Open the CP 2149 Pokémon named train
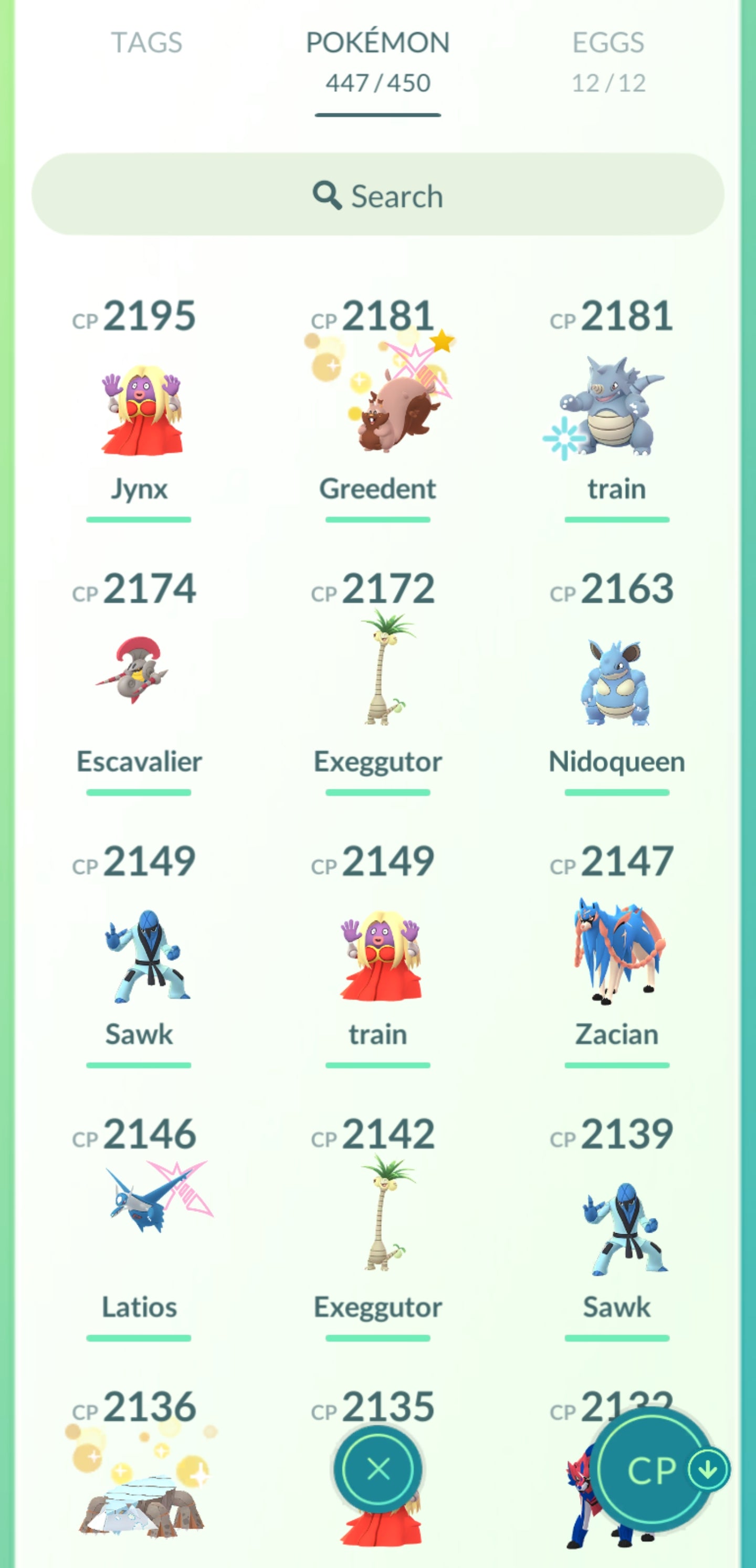This screenshot has height=1568, width=756. tap(377, 956)
